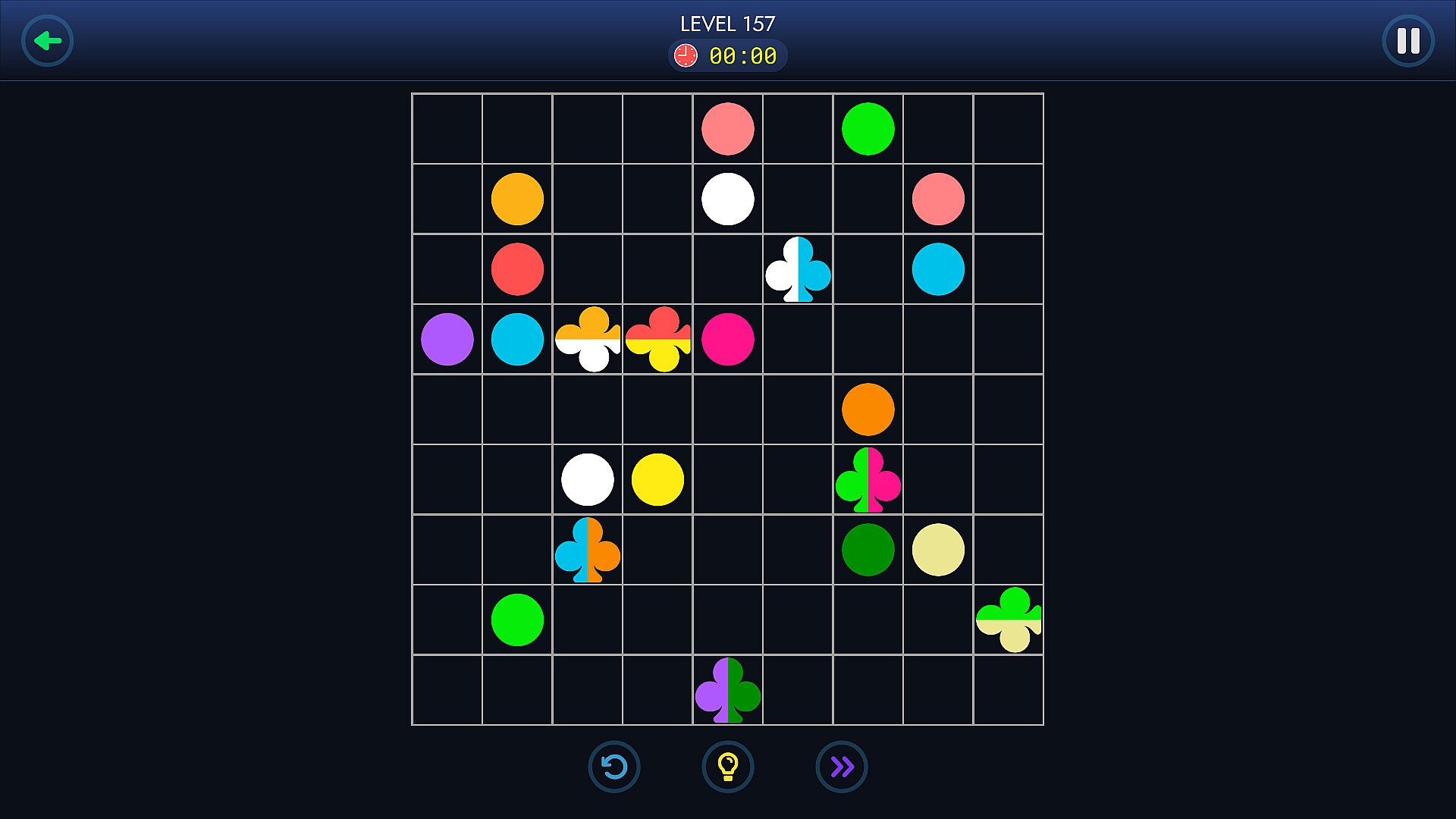Select the purple dot

pos(447,339)
